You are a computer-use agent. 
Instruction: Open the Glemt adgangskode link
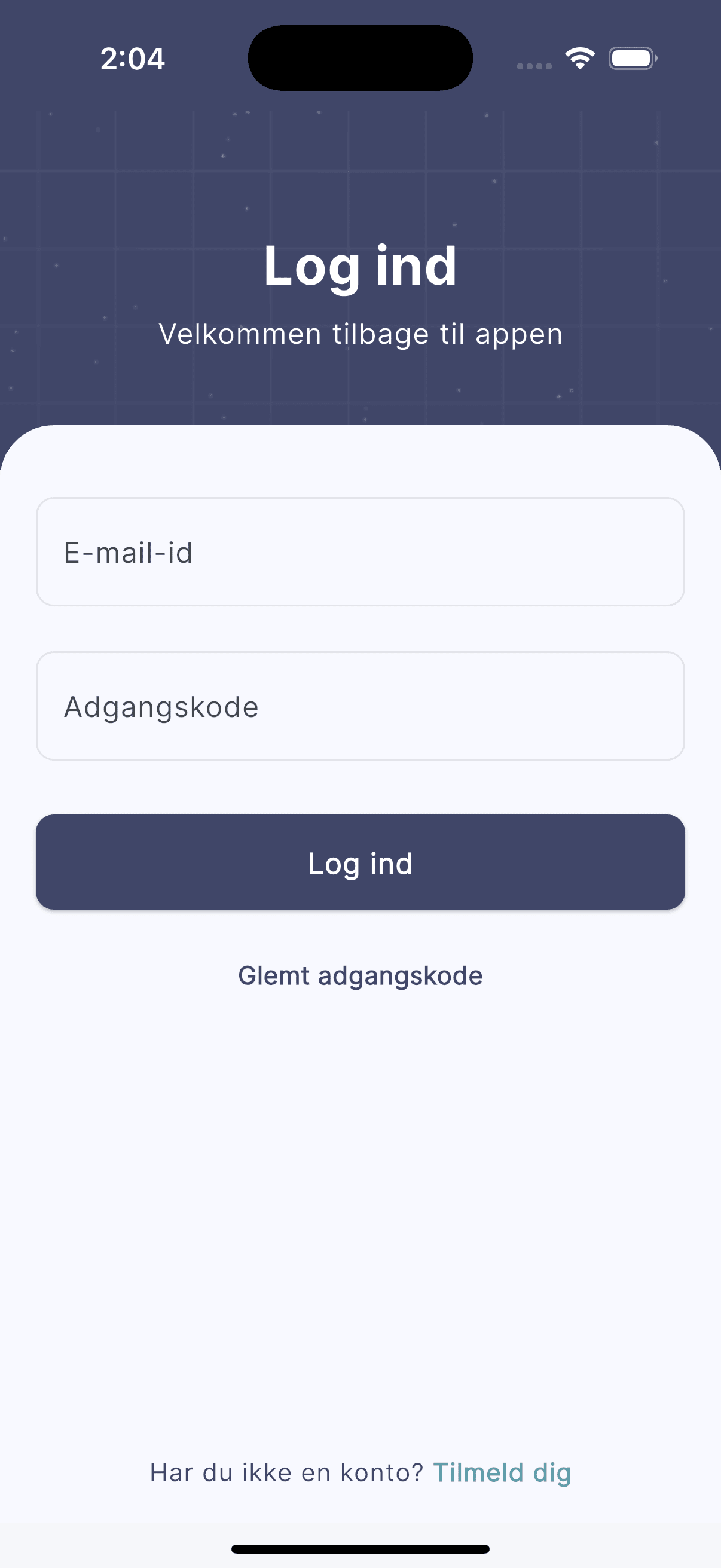pos(360,975)
